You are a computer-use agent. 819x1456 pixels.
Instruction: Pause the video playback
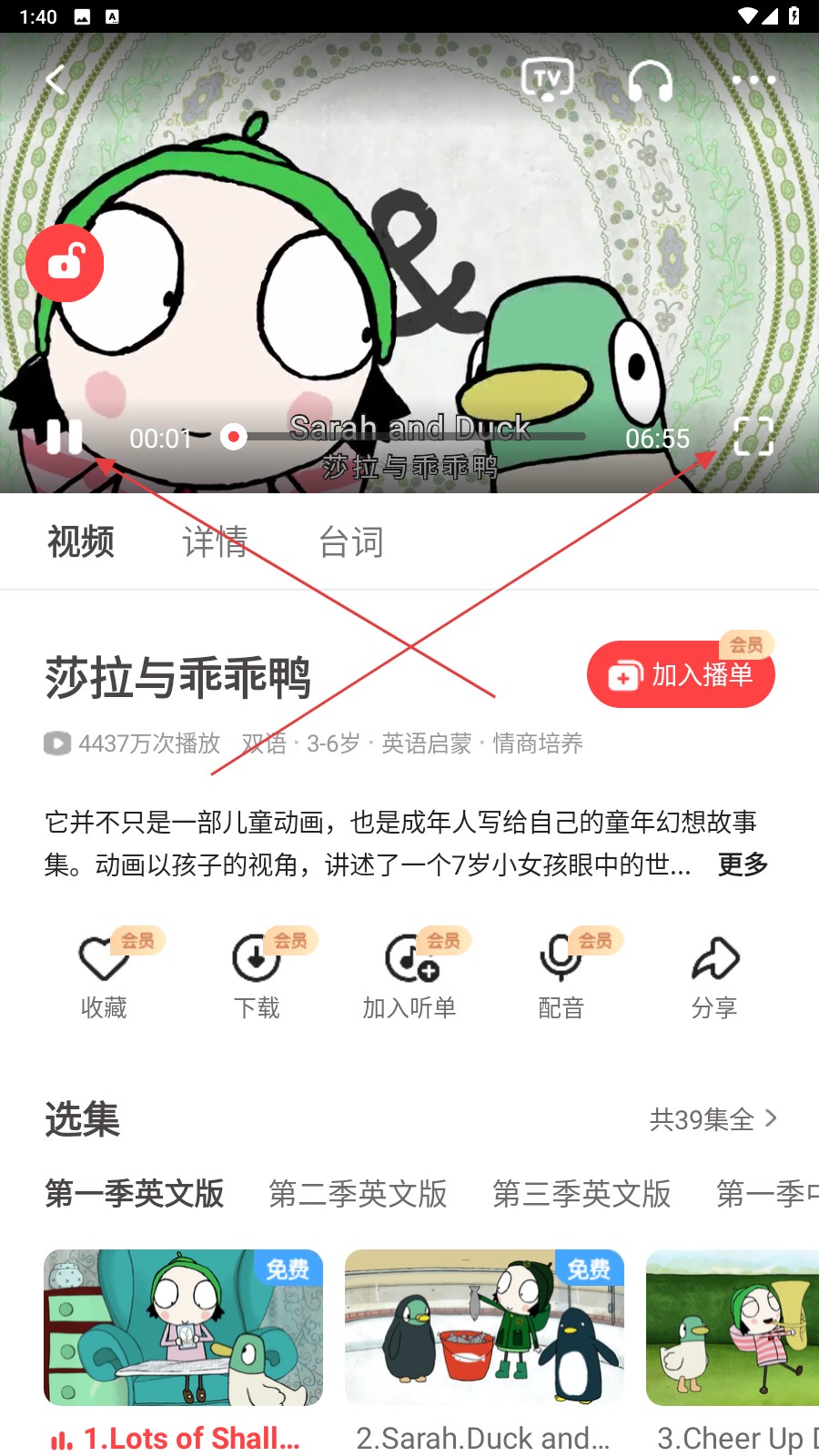point(65,438)
